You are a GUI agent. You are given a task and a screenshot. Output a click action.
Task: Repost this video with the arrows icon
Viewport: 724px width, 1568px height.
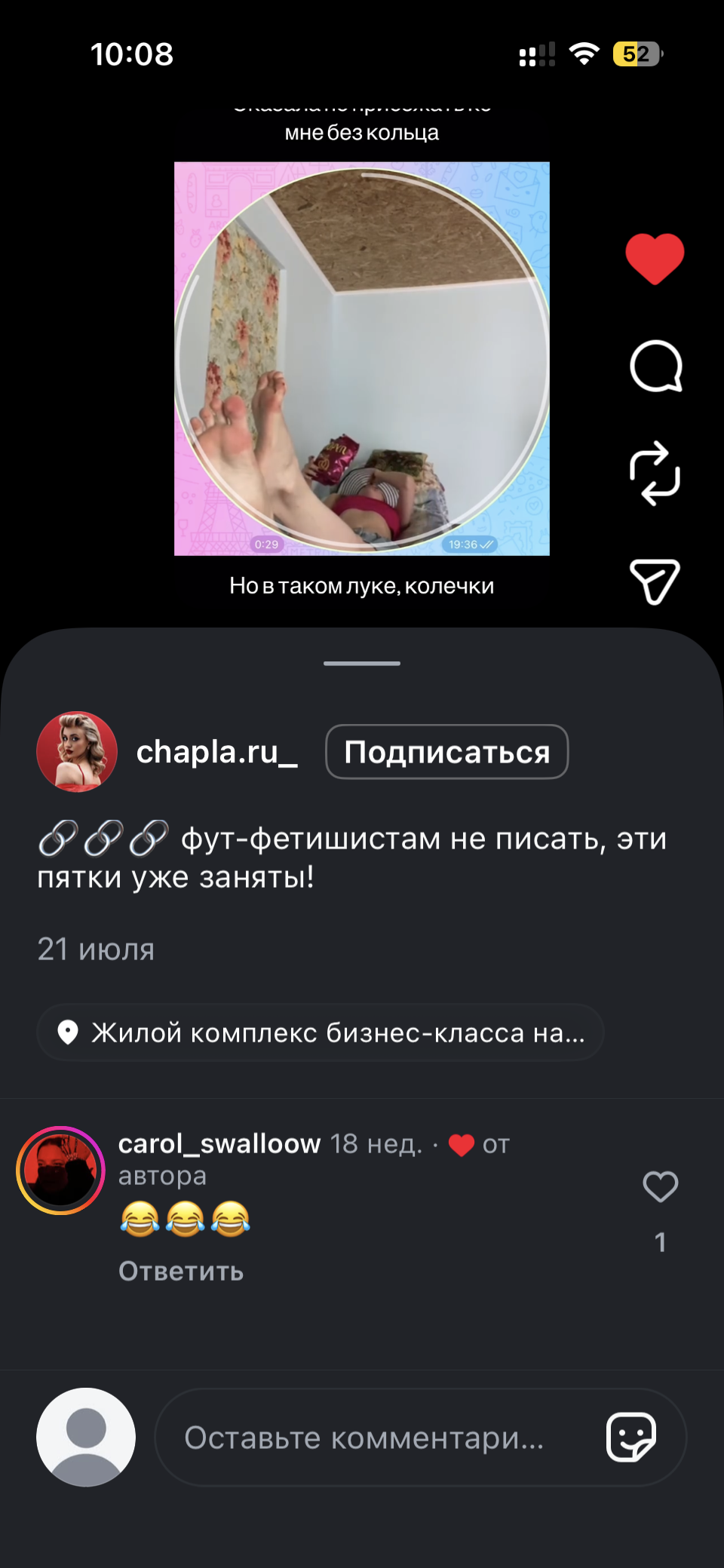(x=655, y=473)
